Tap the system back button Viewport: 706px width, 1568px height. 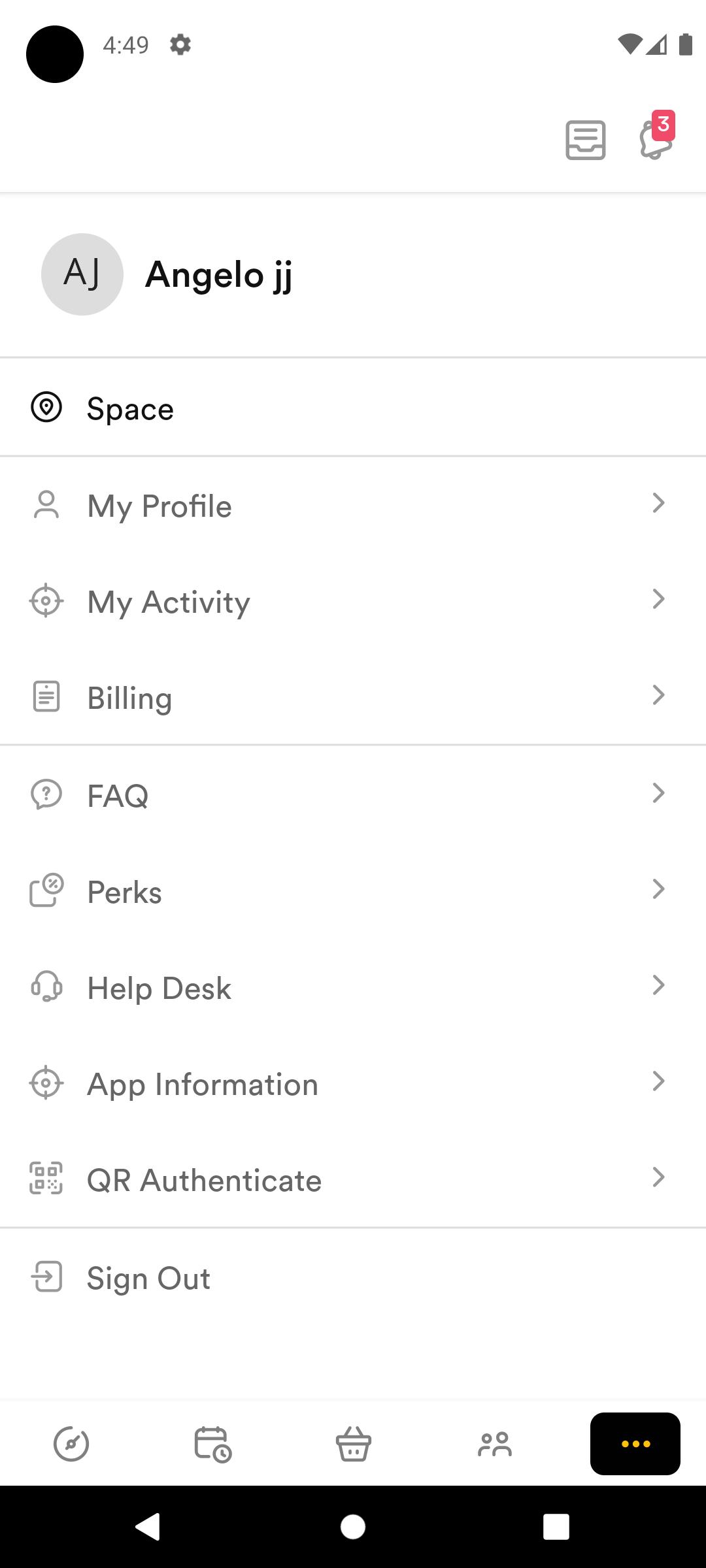[148, 1527]
